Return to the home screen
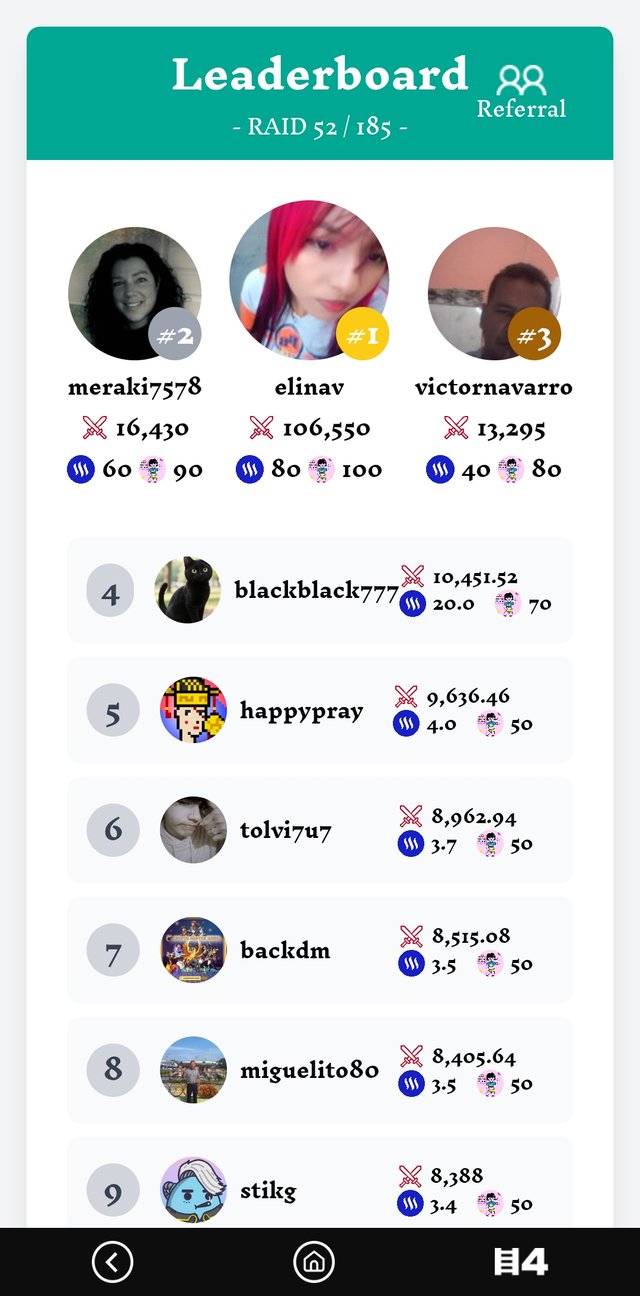This screenshot has width=640, height=1296. 313,1262
